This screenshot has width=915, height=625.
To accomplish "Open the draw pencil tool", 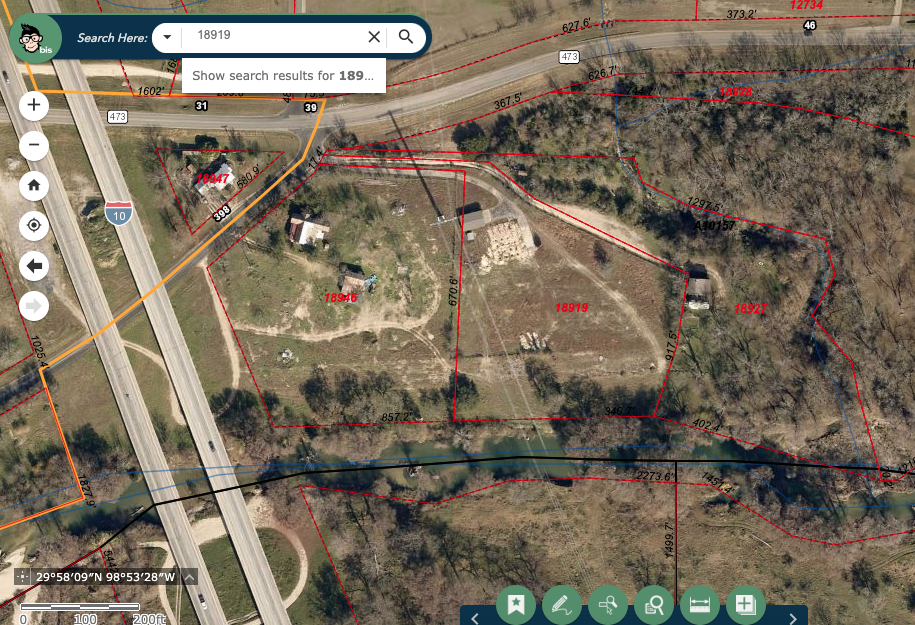I will [x=562, y=604].
